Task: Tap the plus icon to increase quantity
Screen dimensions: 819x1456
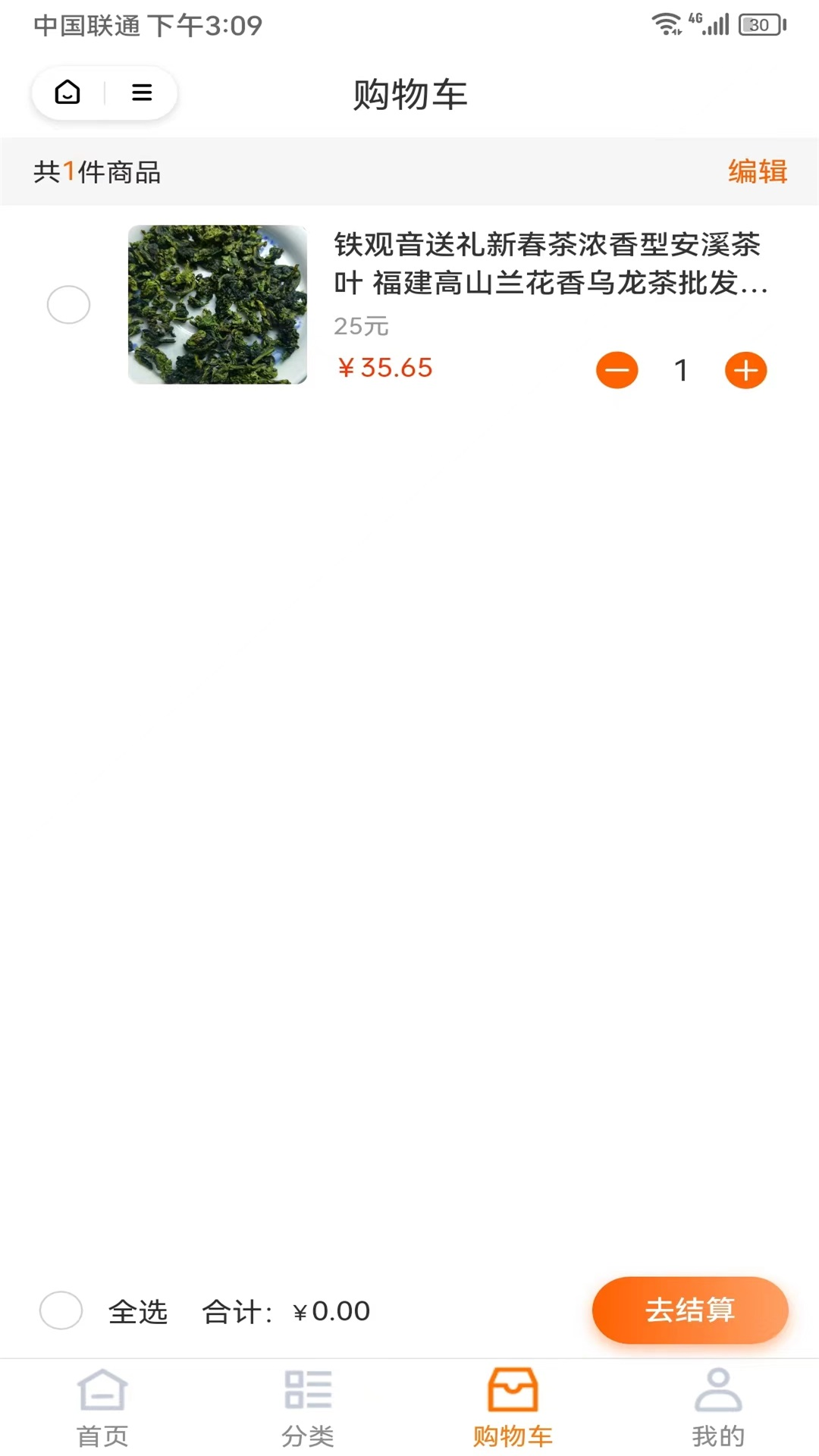Action: pos(745,370)
